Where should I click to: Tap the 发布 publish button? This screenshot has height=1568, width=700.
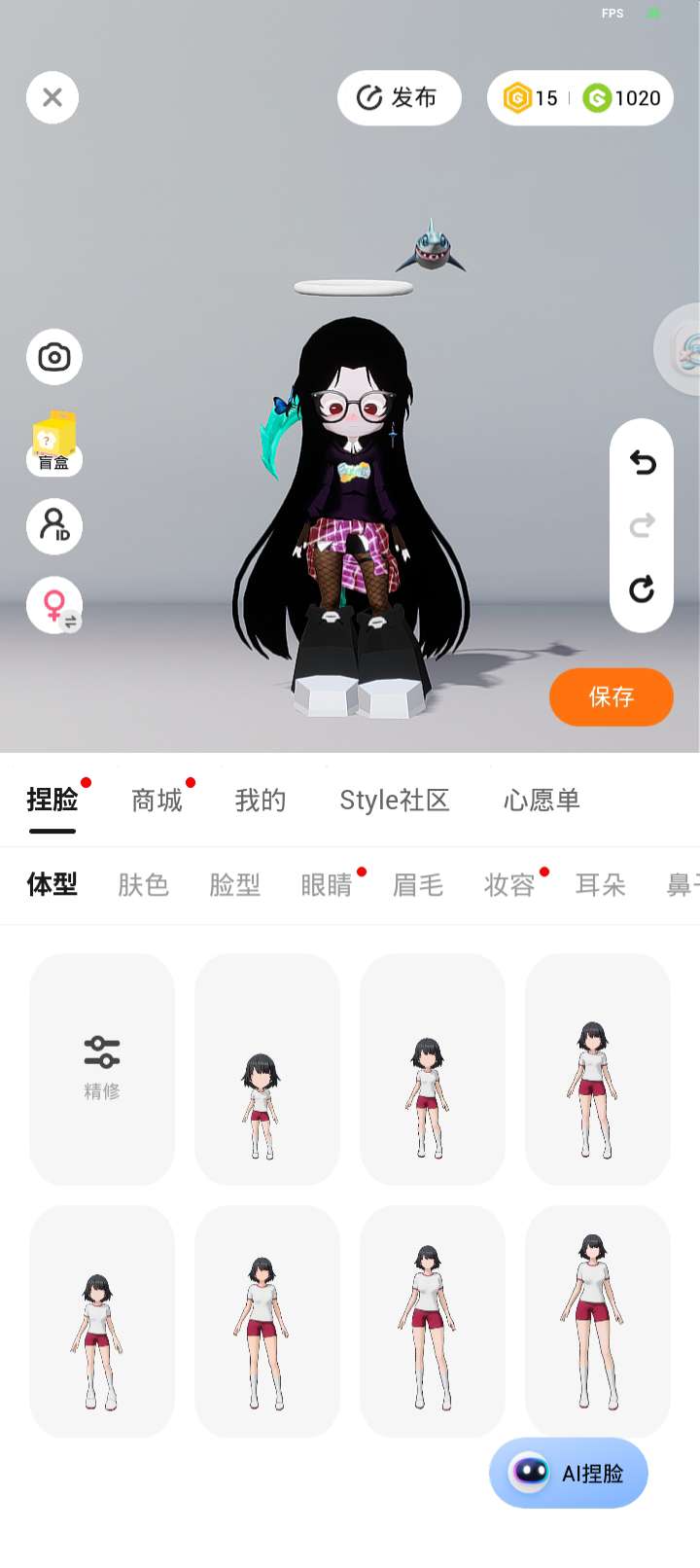399,97
